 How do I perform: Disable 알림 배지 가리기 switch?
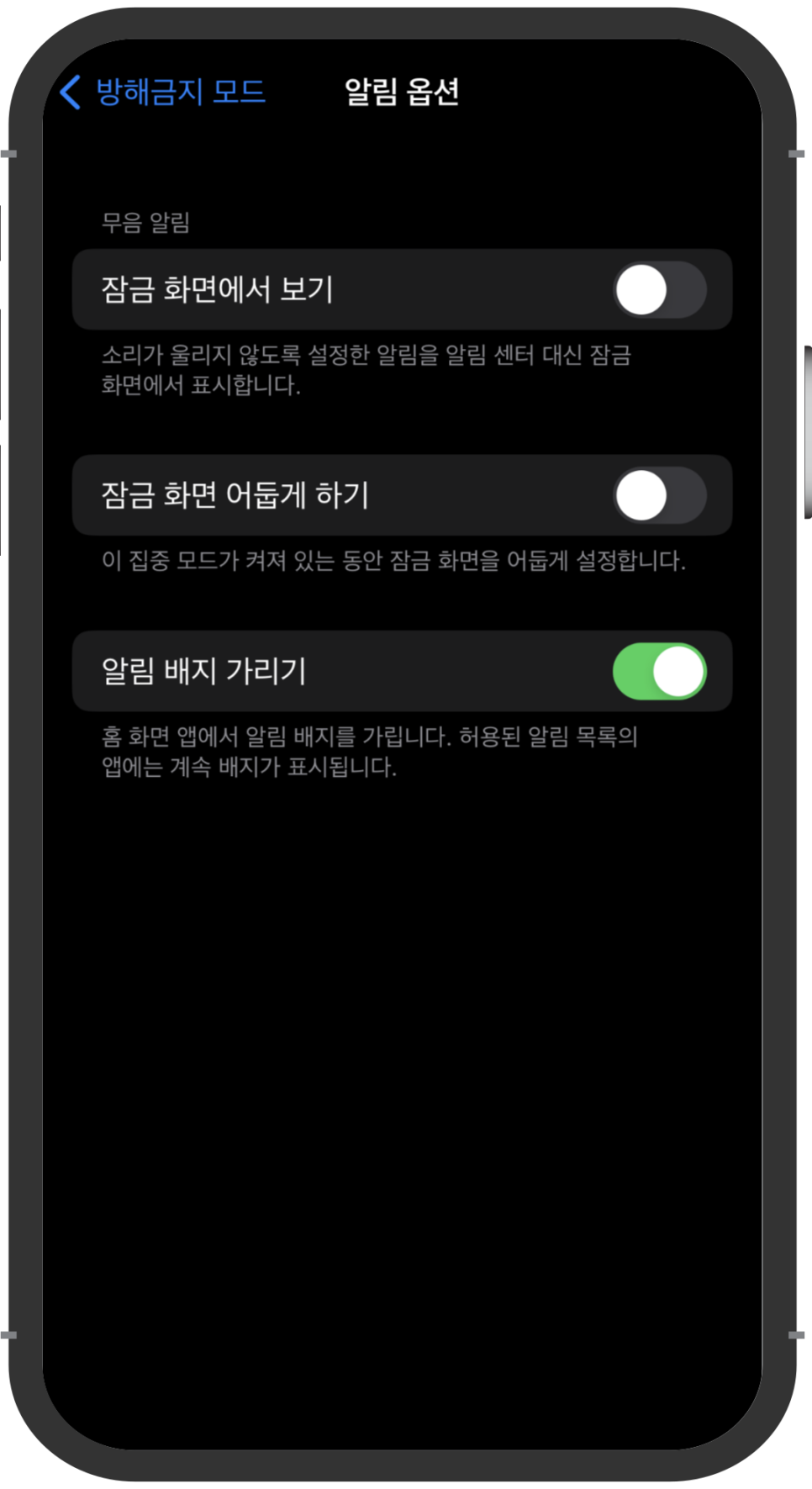[660, 672]
